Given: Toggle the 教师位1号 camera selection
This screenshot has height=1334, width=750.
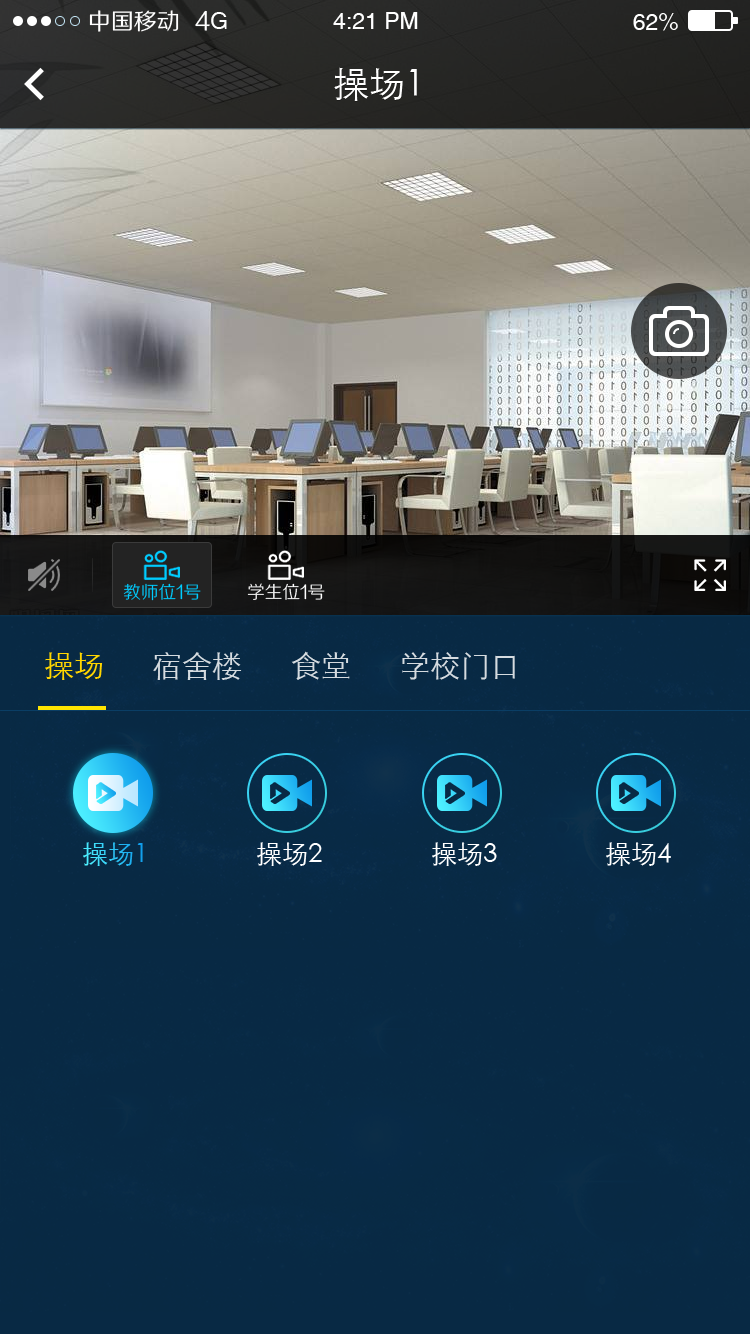Looking at the screenshot, I should point(161,574).
